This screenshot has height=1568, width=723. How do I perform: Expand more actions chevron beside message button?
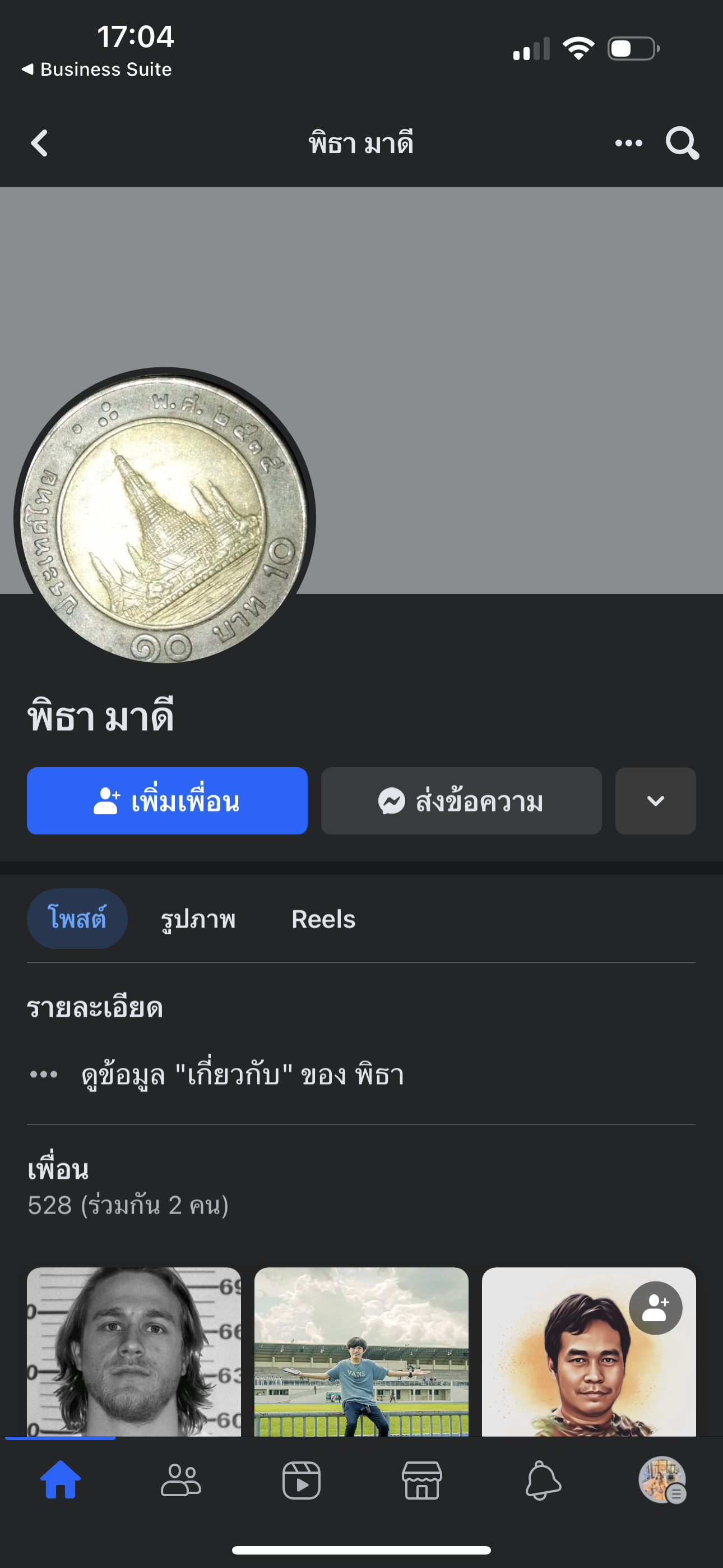pyautogui.click(x=655, y=800)
